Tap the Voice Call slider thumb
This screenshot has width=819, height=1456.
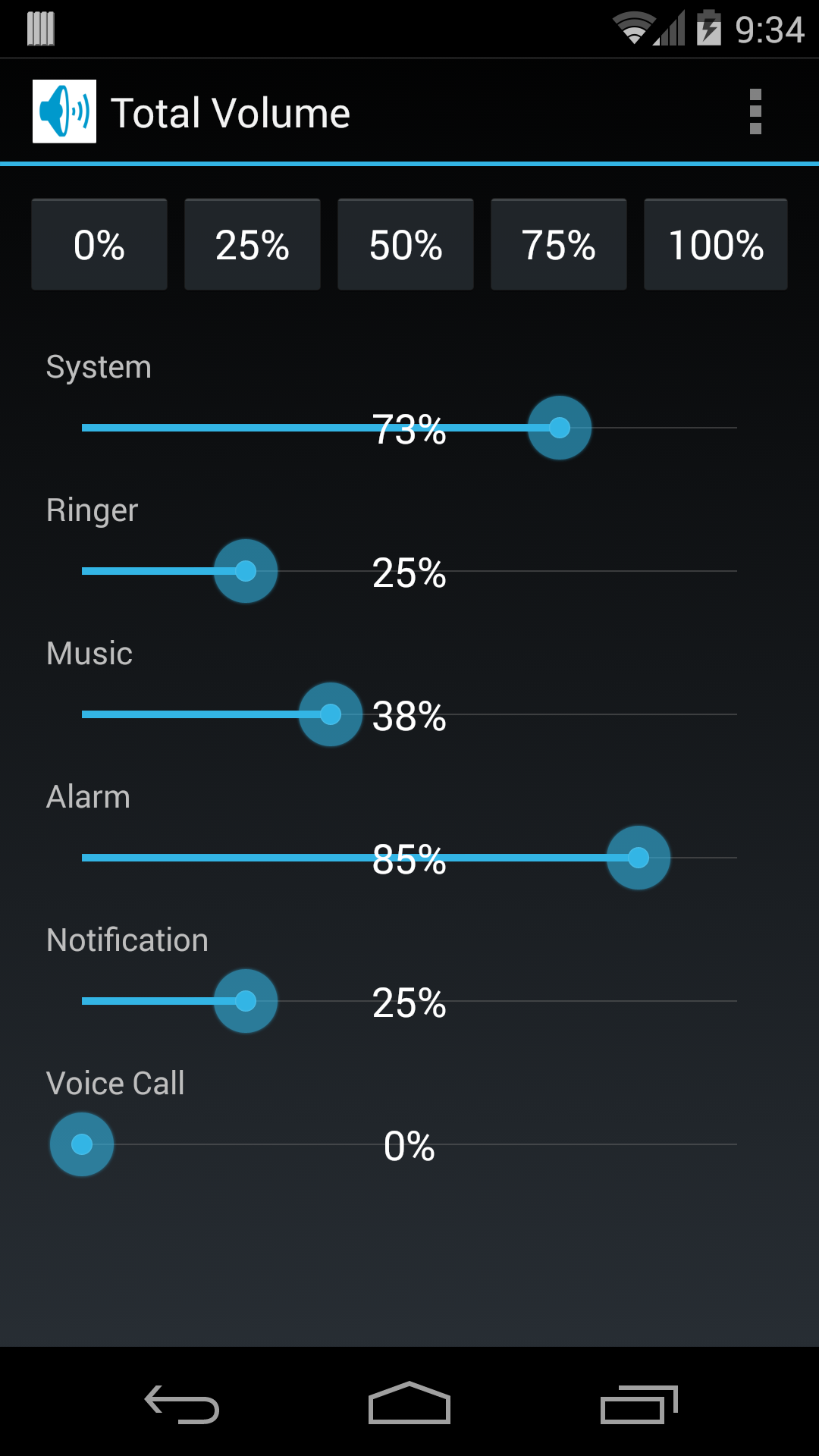pyautogui.click(x=82, y=1144)
